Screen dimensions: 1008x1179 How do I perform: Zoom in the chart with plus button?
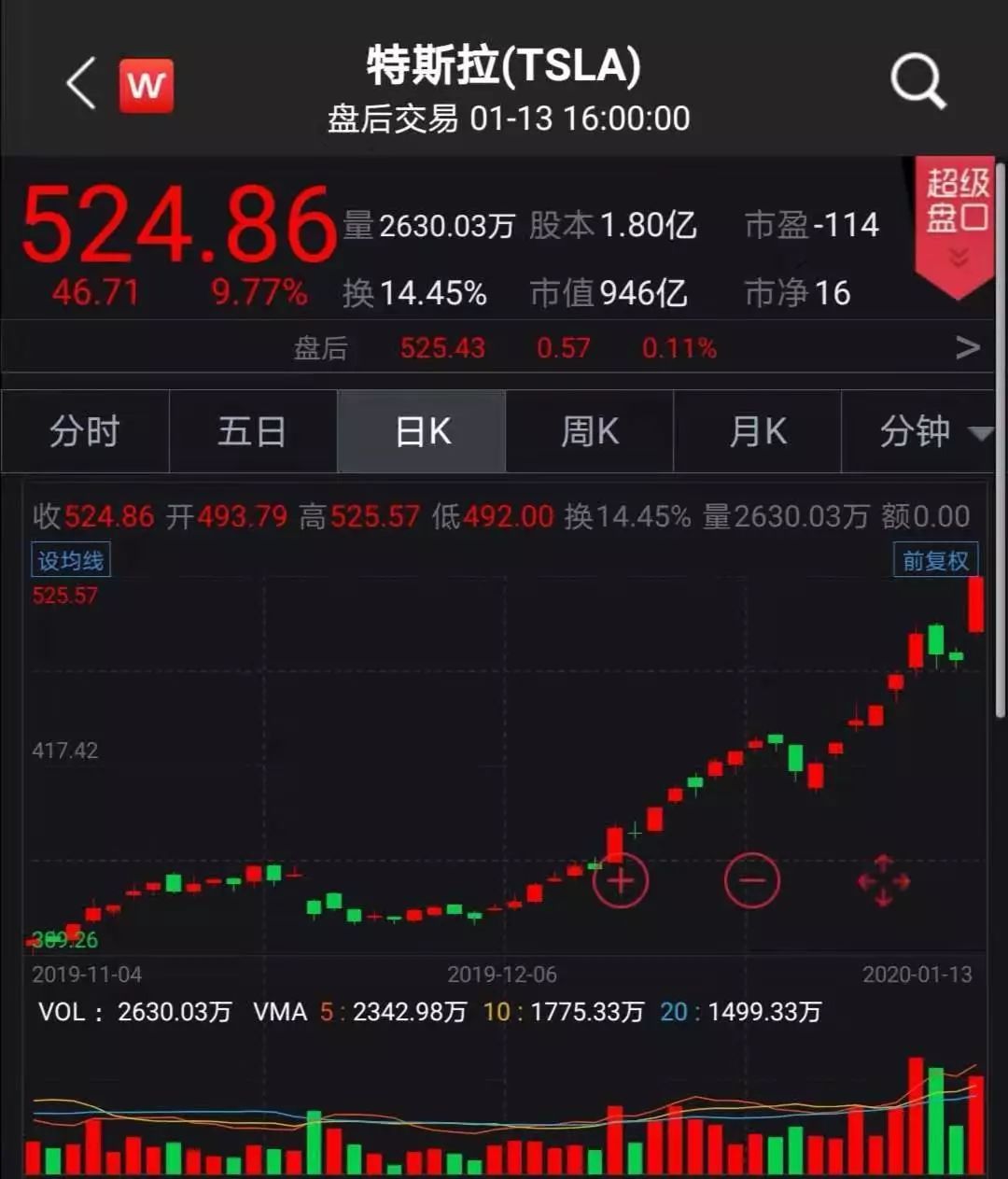[621, 880]
